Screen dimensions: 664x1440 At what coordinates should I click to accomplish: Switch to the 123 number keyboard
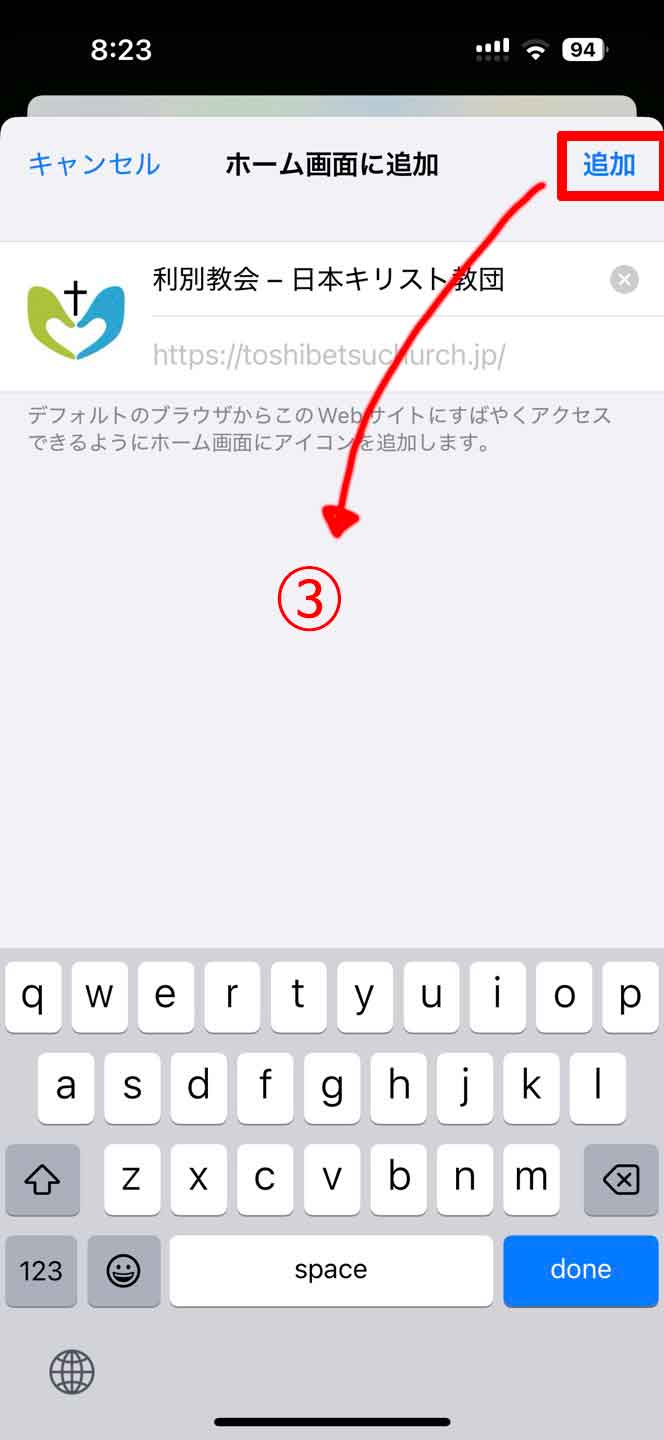[x=41, y=1270]
